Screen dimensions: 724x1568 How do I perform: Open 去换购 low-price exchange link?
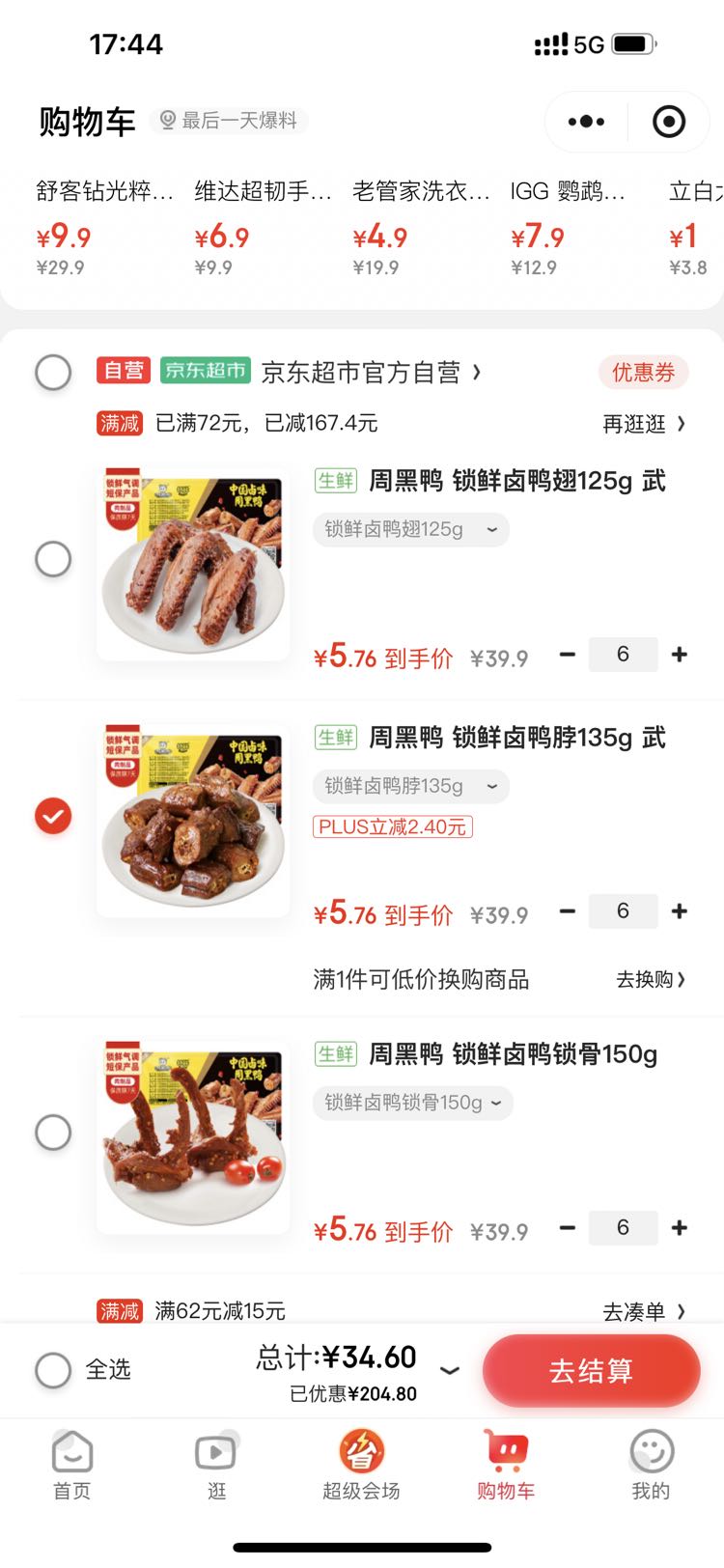pyautogui.click(x=651, y=980)
